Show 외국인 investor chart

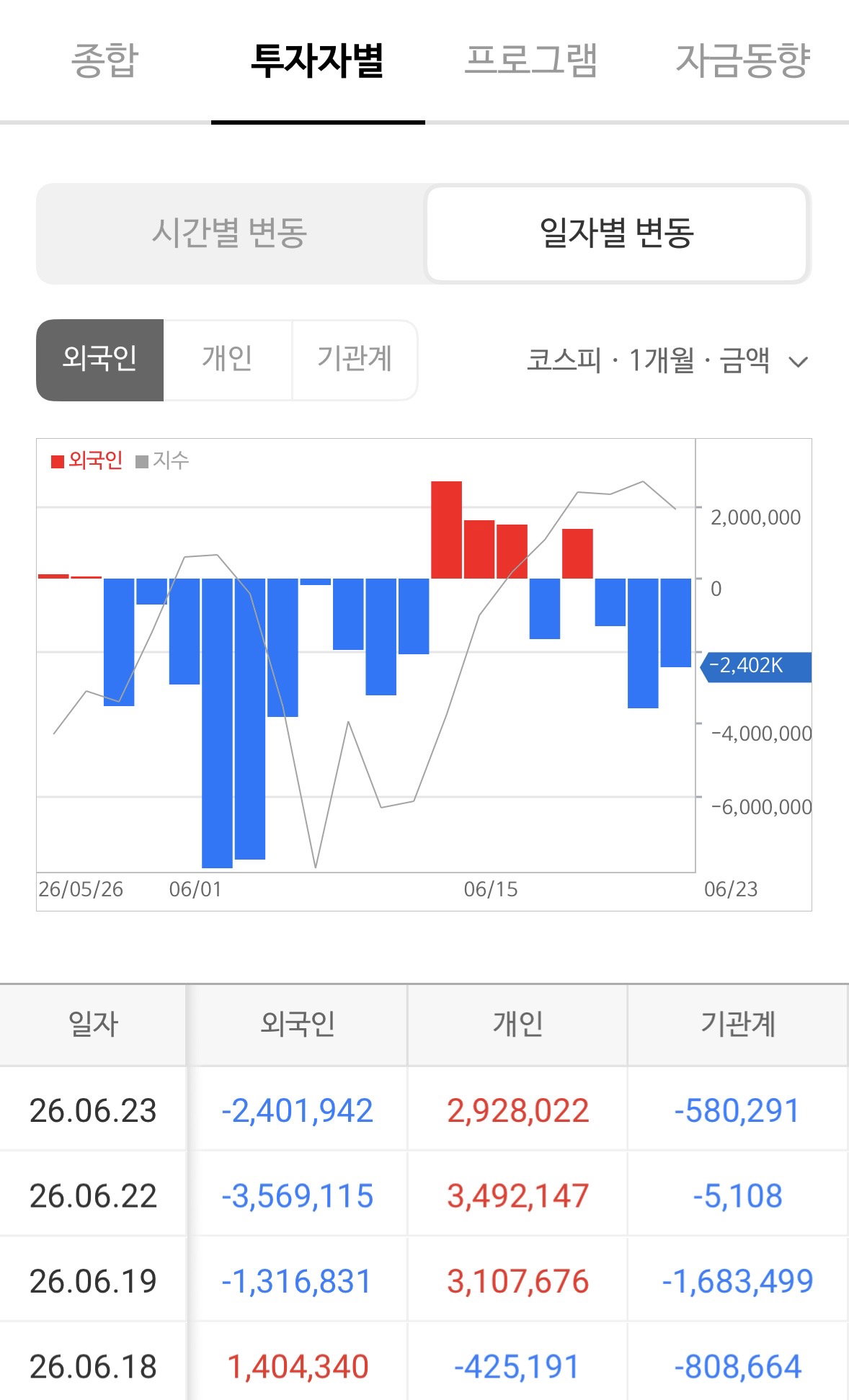coord(100,360)
